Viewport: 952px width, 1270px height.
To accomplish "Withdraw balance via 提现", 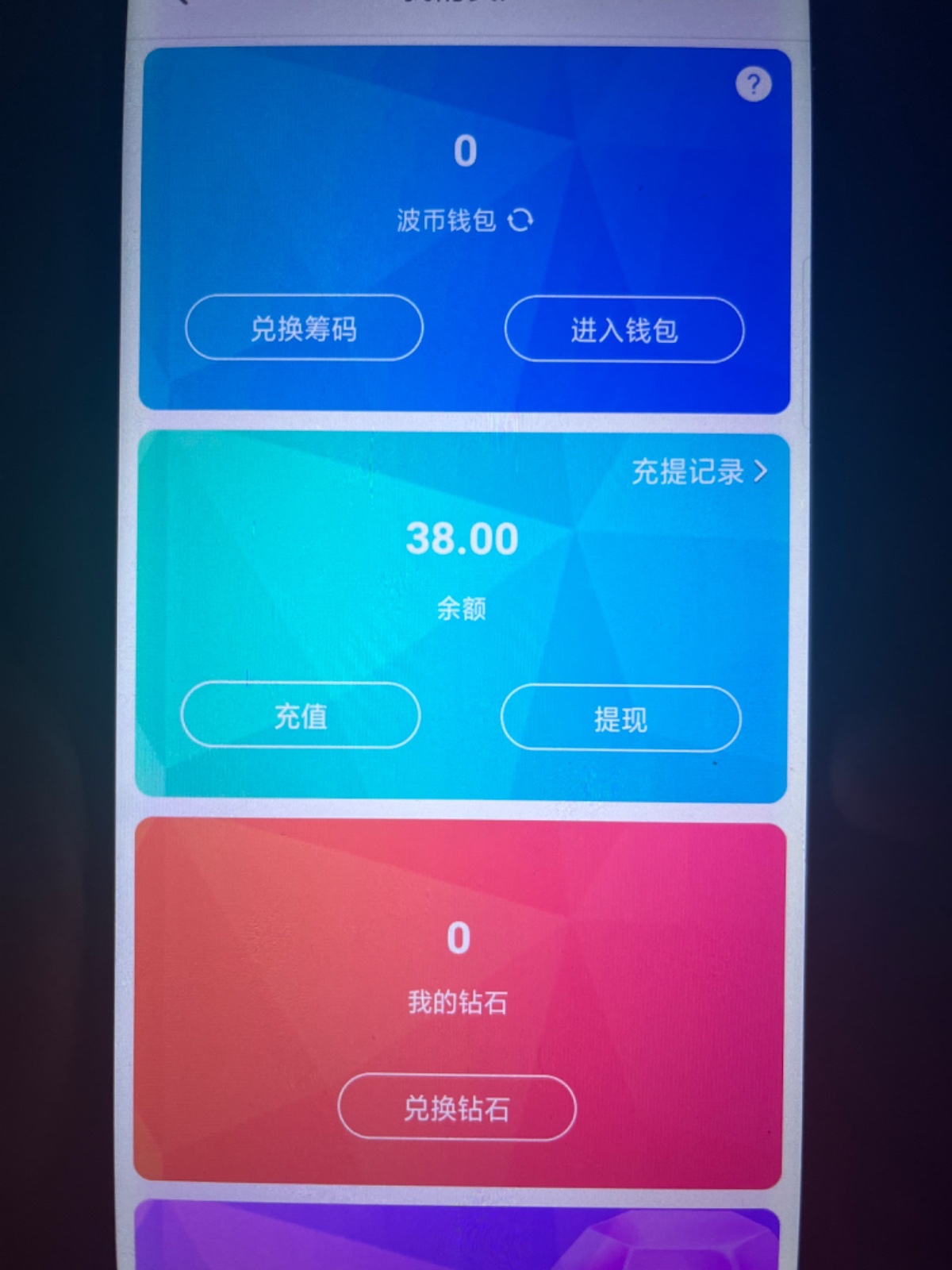I will 620,719.
